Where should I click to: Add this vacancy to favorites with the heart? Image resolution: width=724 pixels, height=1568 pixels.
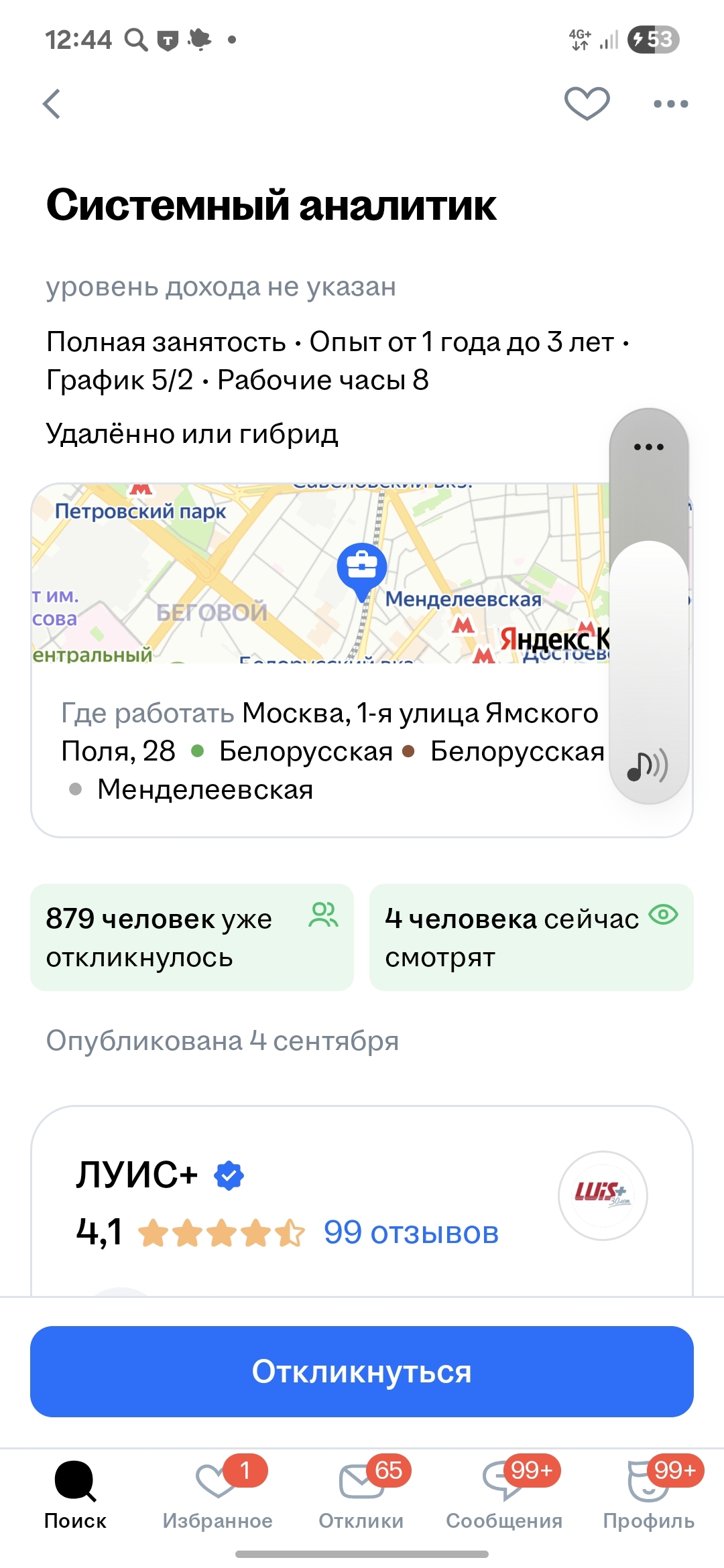pyautogui.click(x=587, y=104)
